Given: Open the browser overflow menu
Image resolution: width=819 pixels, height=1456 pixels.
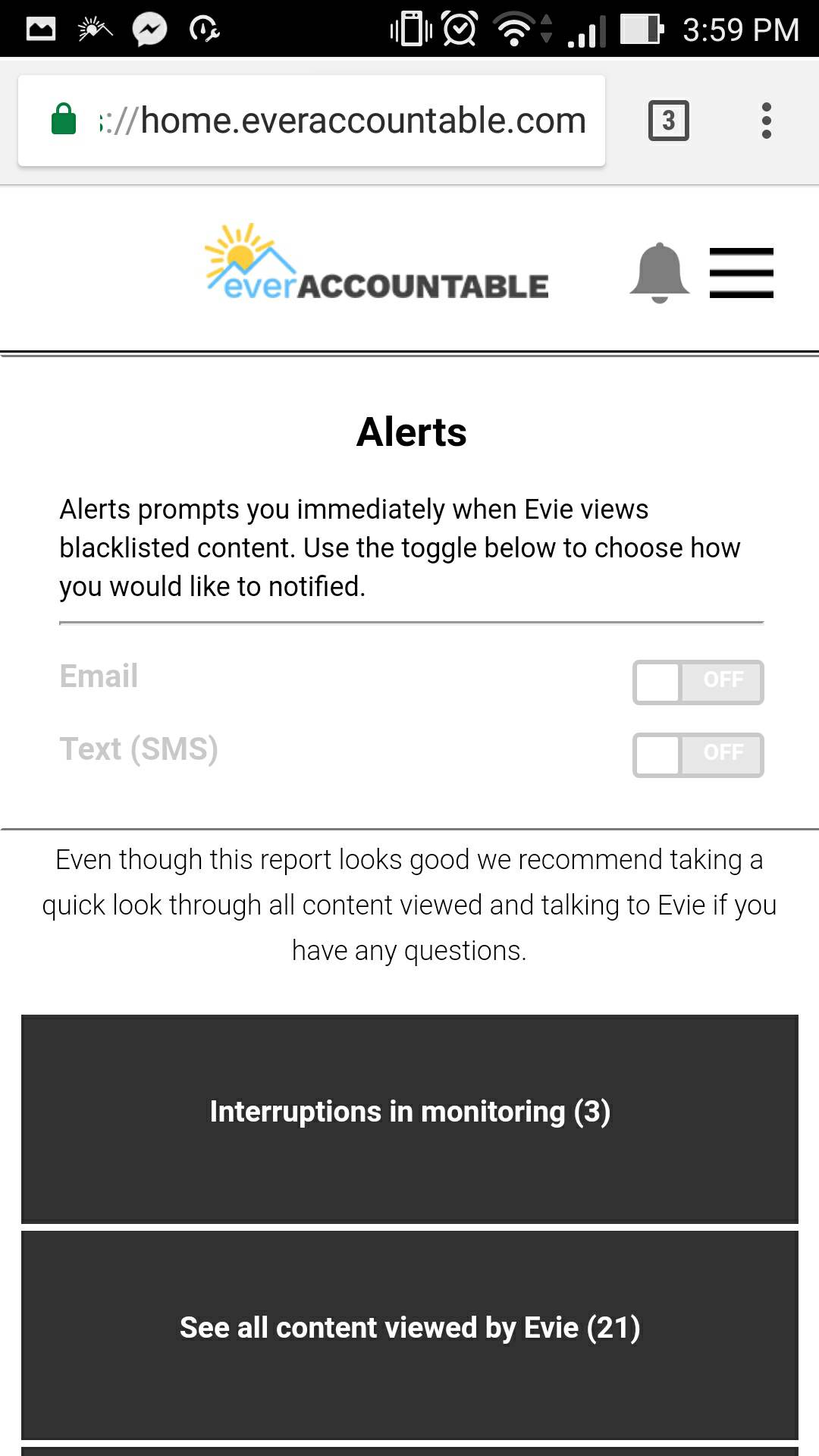Looking at the screenshot, I should pyautogui.click(x=767, y=121).
